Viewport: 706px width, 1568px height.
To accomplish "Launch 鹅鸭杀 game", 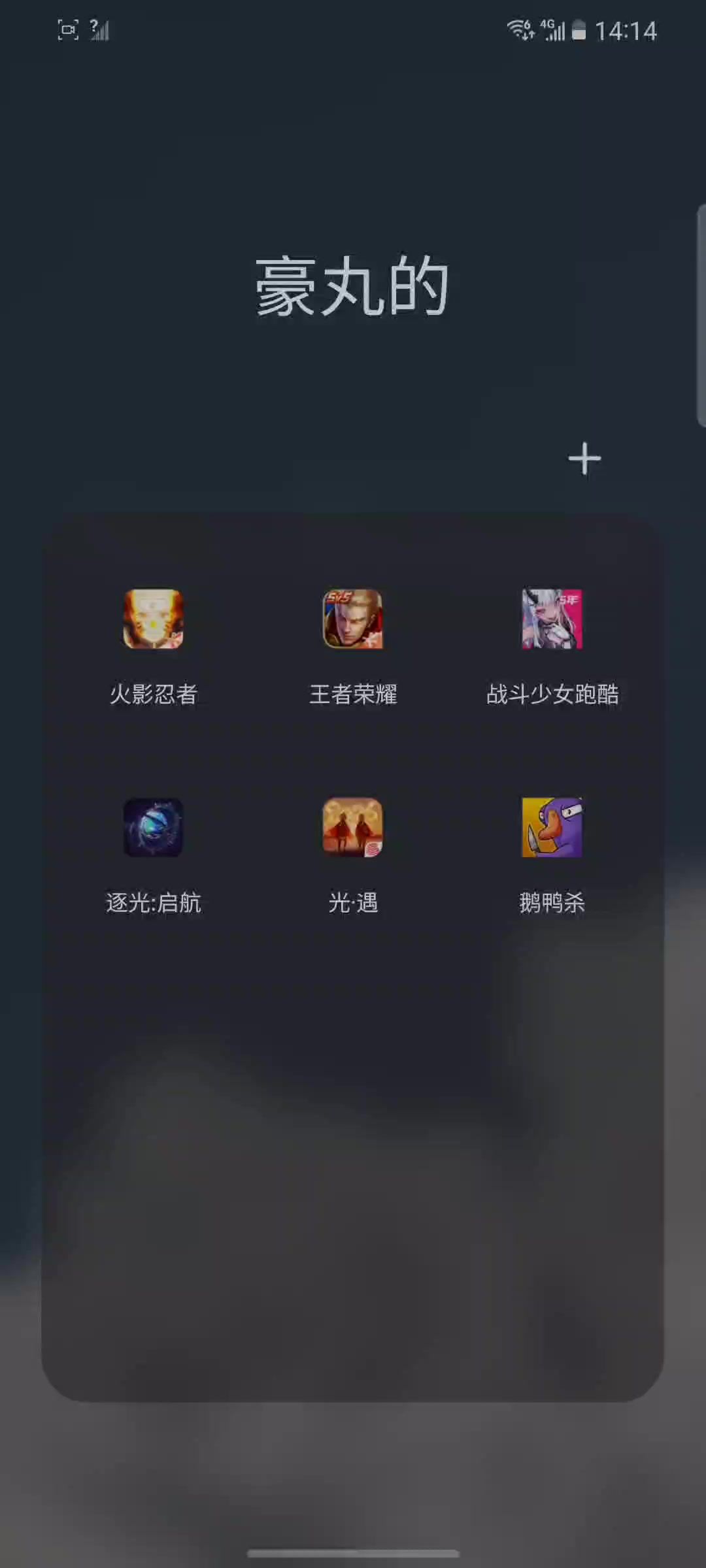I will click(x=552, y=827).
